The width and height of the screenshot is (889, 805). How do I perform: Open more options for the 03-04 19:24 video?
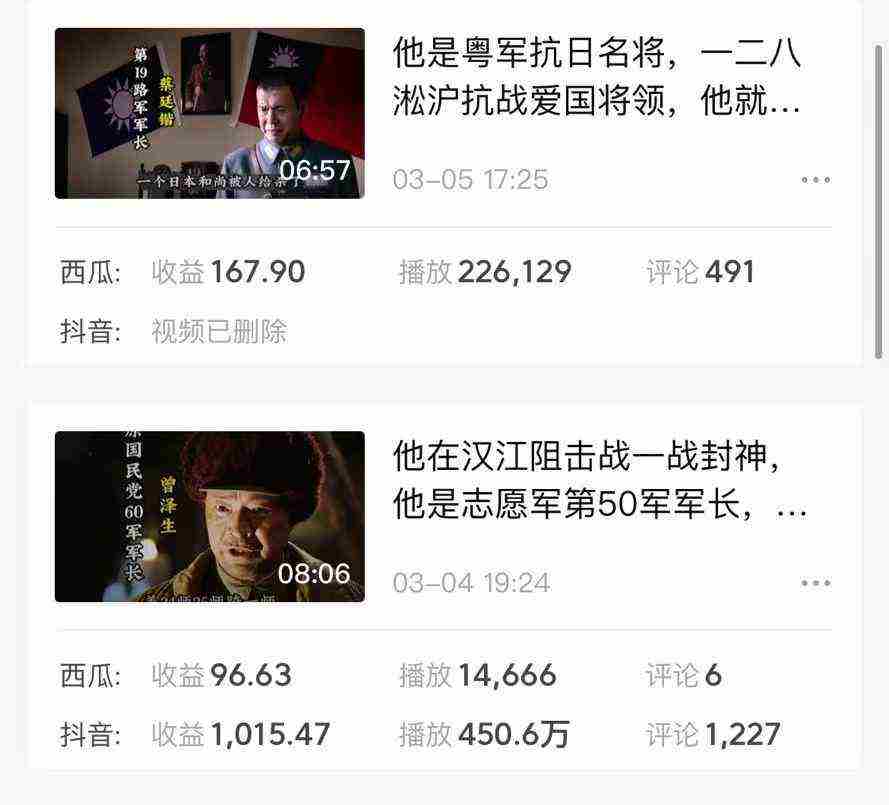[815, 583]
